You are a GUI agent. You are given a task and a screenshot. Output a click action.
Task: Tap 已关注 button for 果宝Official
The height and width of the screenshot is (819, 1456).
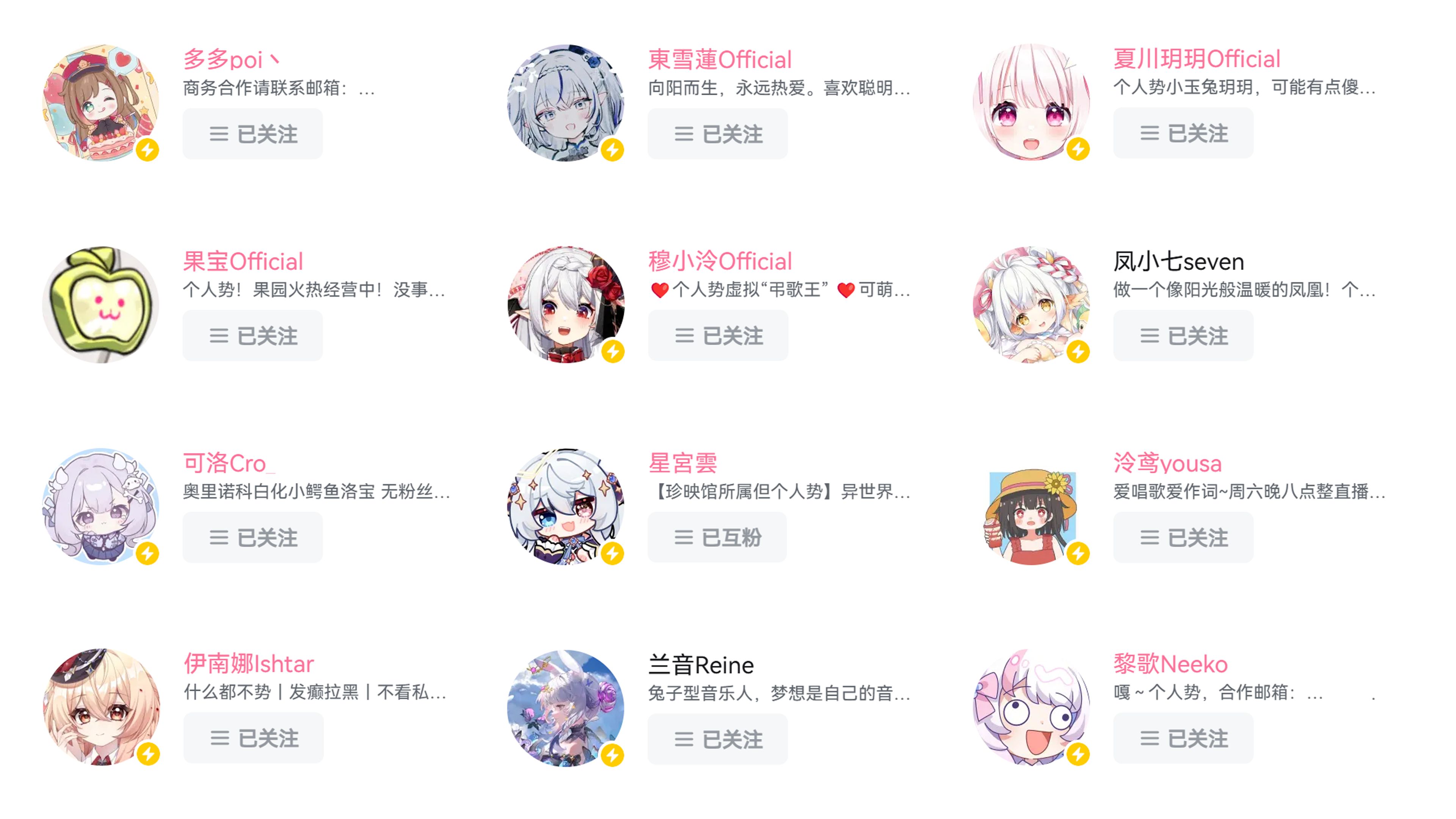click(252, 336)
